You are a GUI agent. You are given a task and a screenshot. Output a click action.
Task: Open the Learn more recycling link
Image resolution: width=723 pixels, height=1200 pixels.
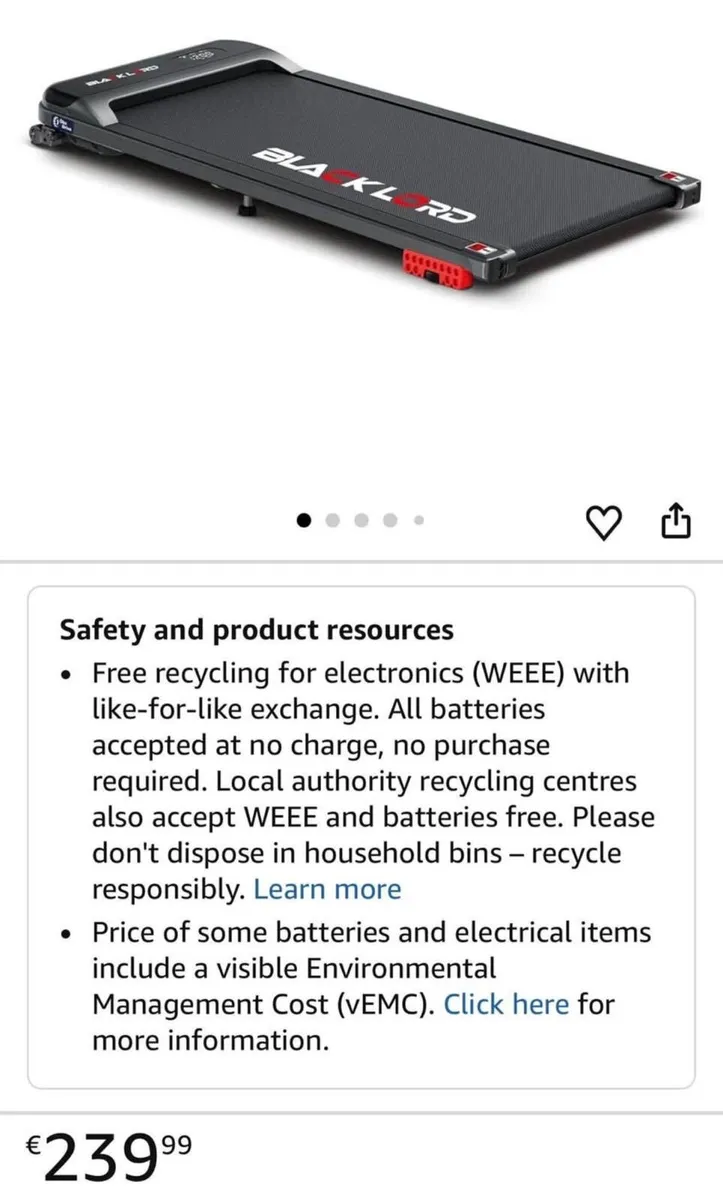(327, 889)
